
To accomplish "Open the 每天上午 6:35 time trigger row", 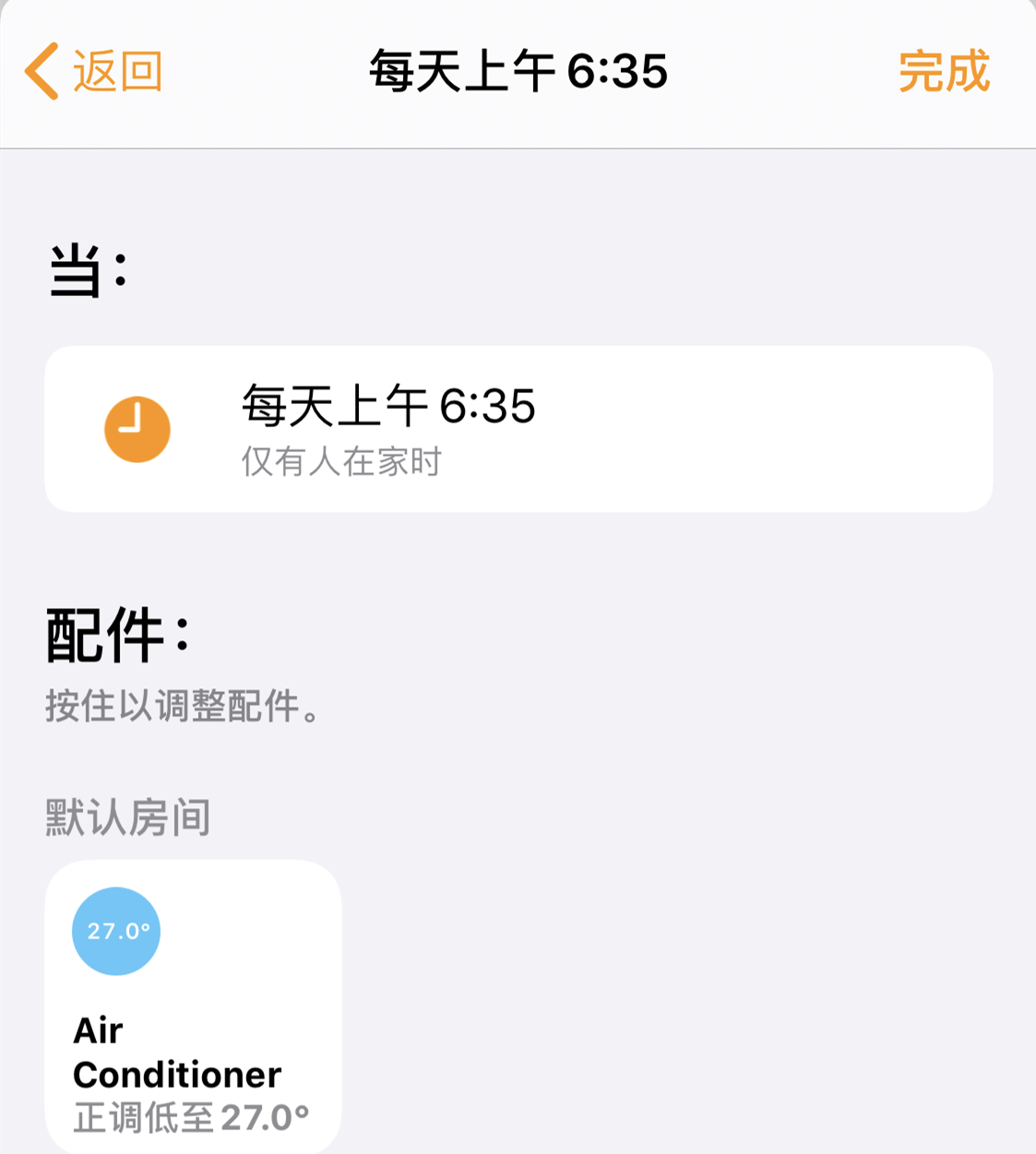I will pos(518,429).
